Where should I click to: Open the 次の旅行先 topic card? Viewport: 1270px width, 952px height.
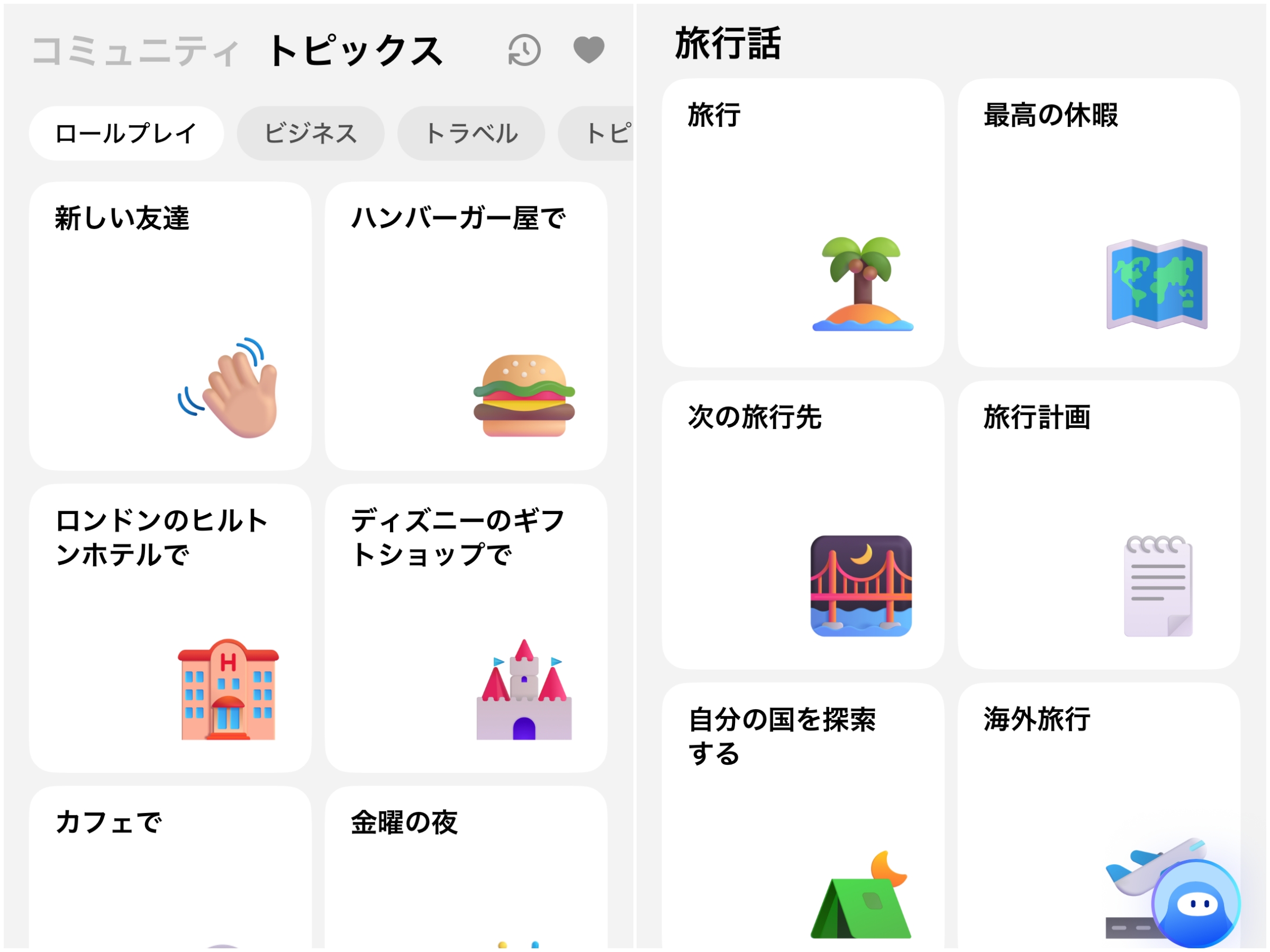[803, 525]
